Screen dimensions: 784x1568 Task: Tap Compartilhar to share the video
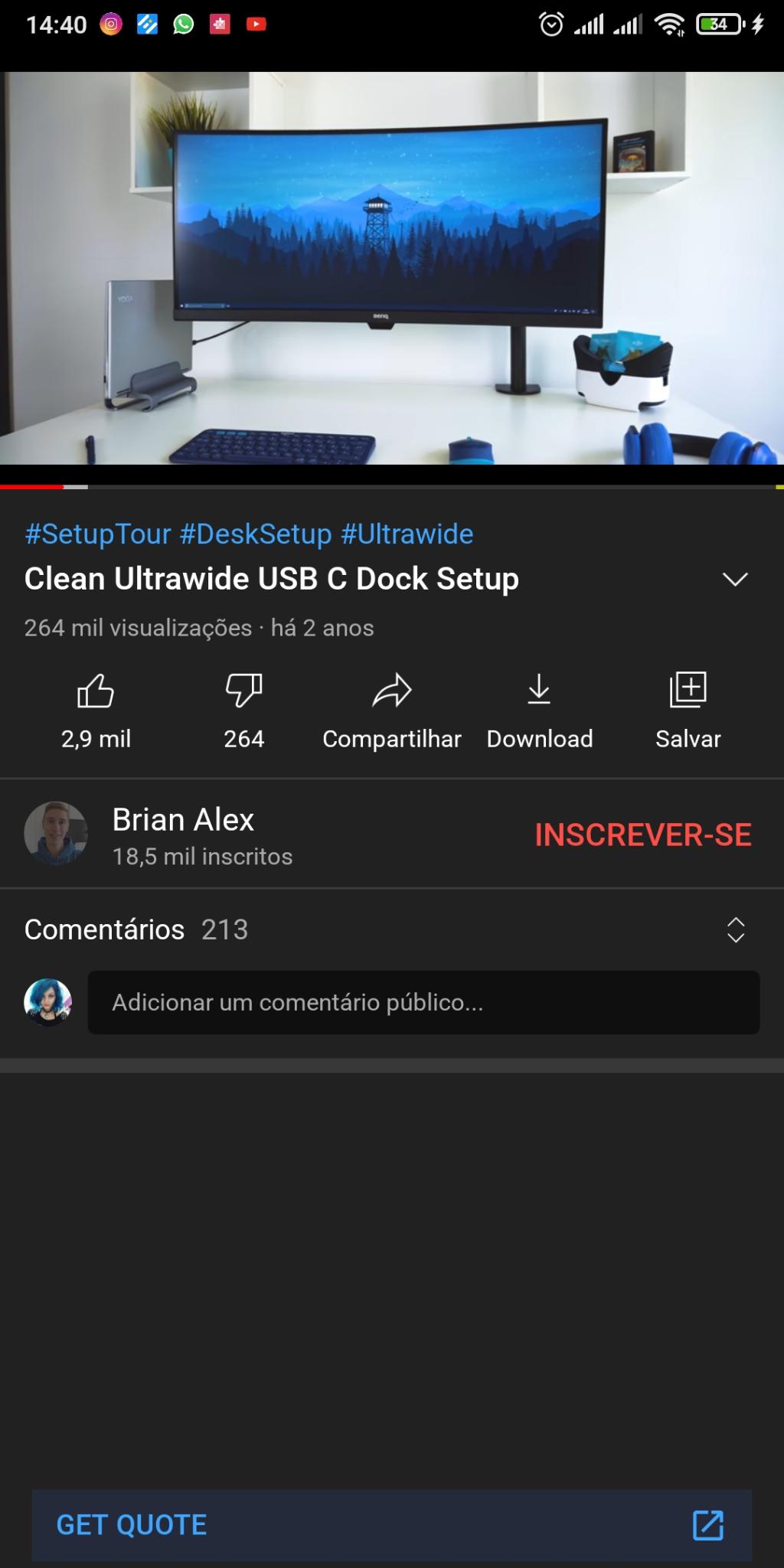click(392, 711)
